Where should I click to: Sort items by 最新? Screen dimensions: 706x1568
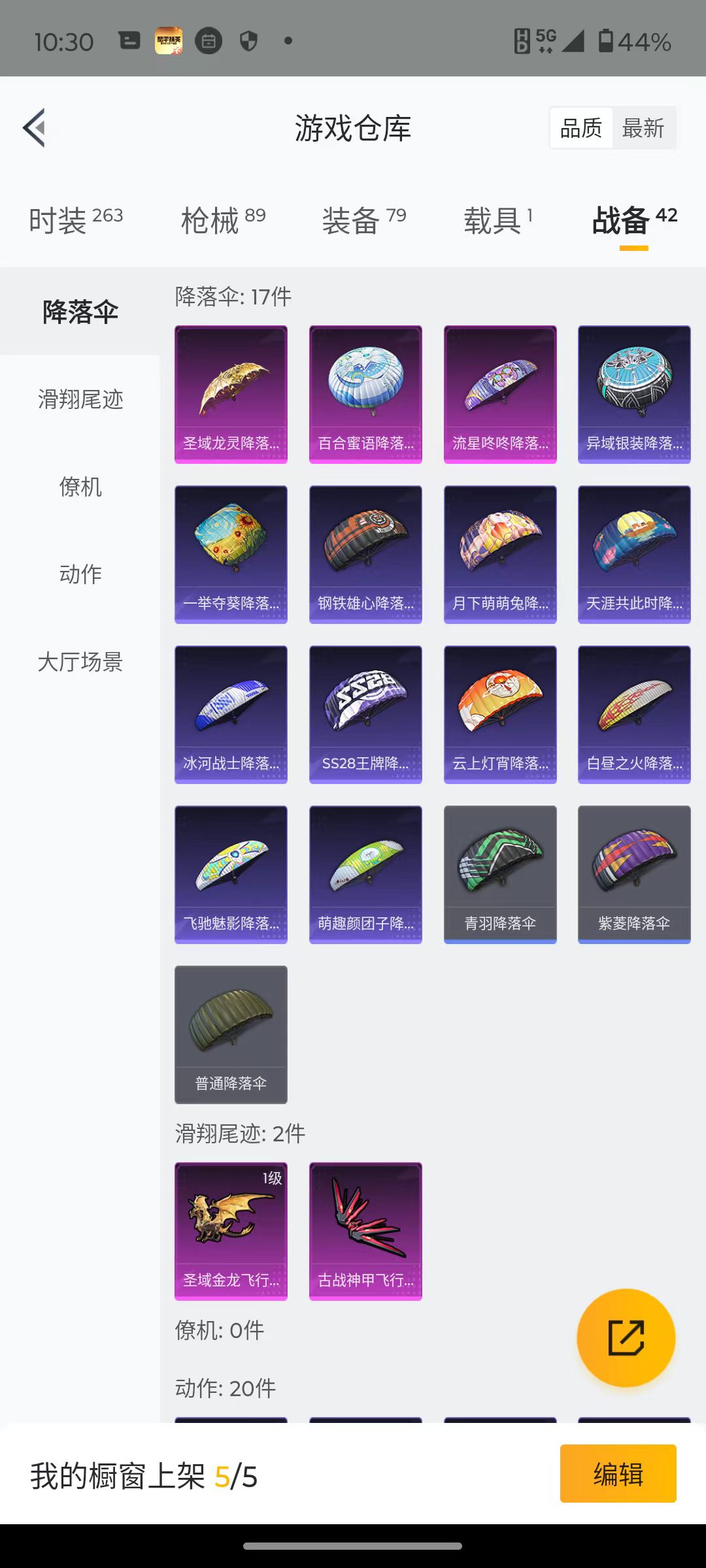(643, 128)
